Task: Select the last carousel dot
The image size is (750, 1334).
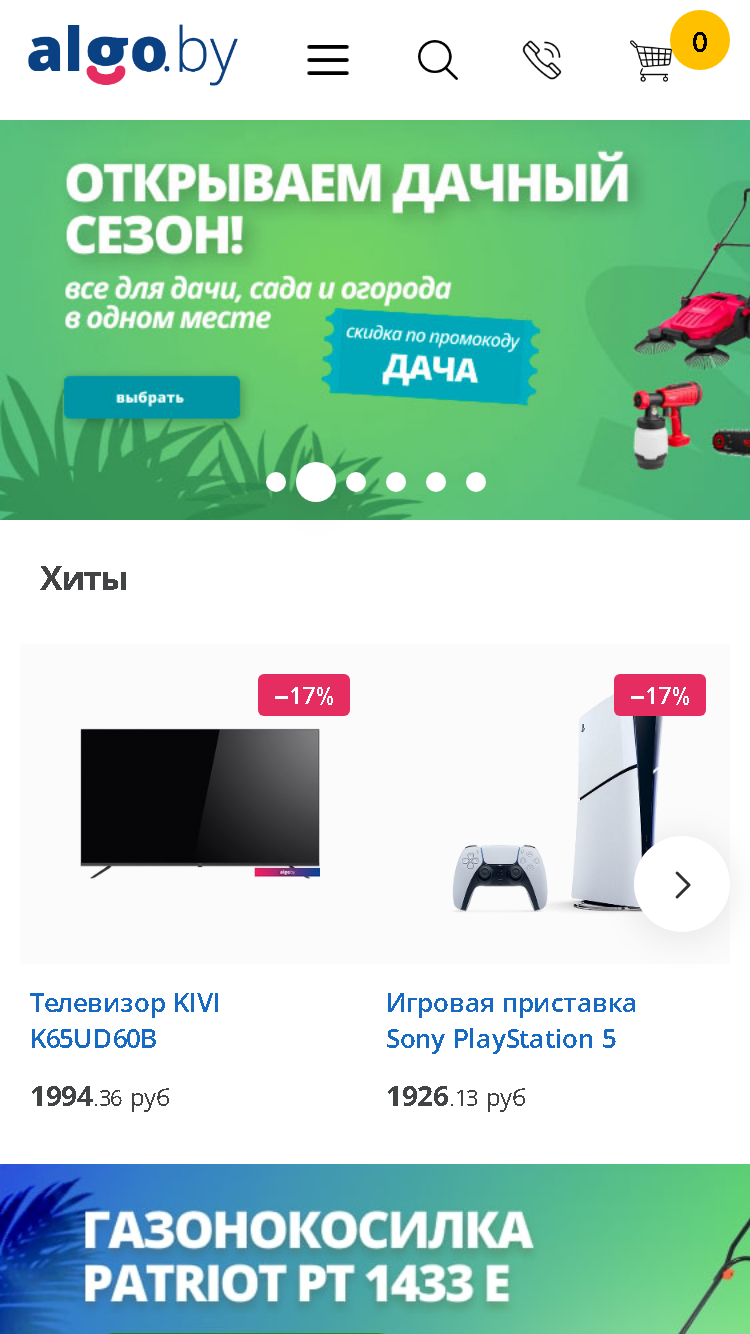Action: tap(476, 482)
